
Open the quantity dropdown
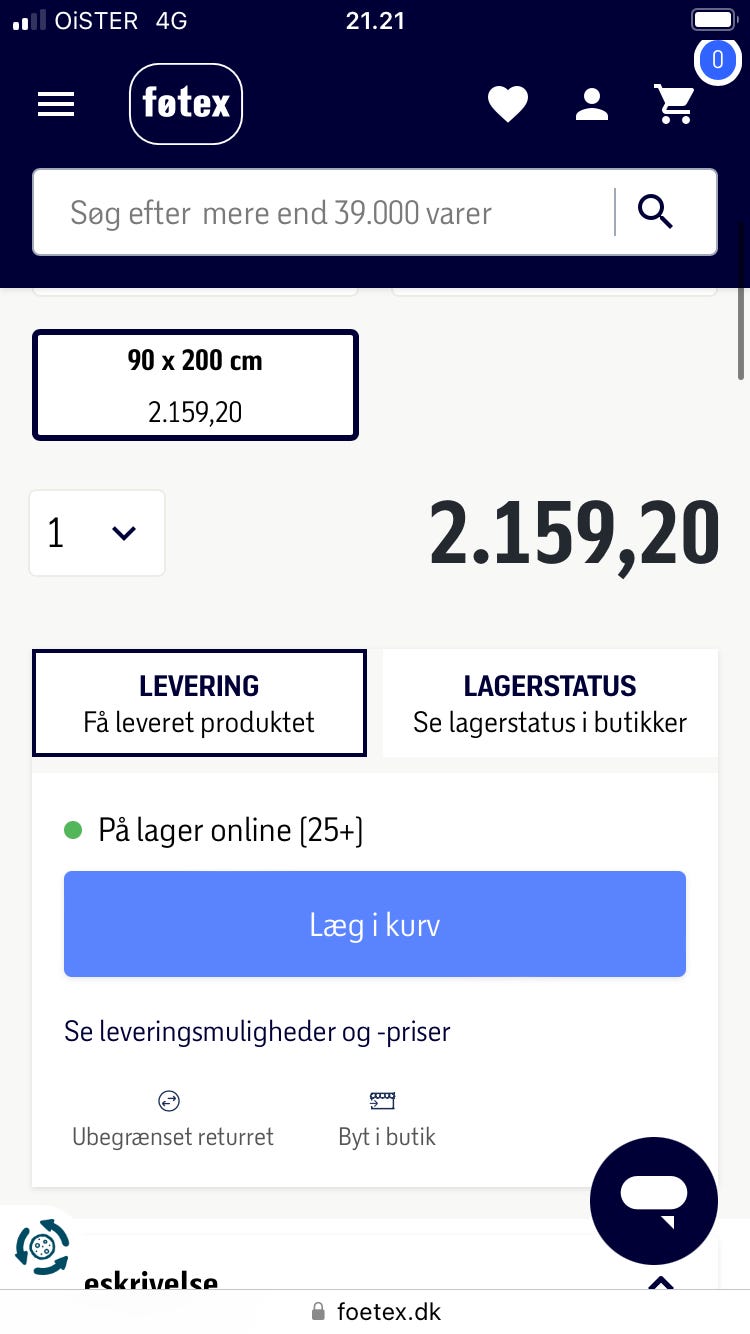(97, 533)
